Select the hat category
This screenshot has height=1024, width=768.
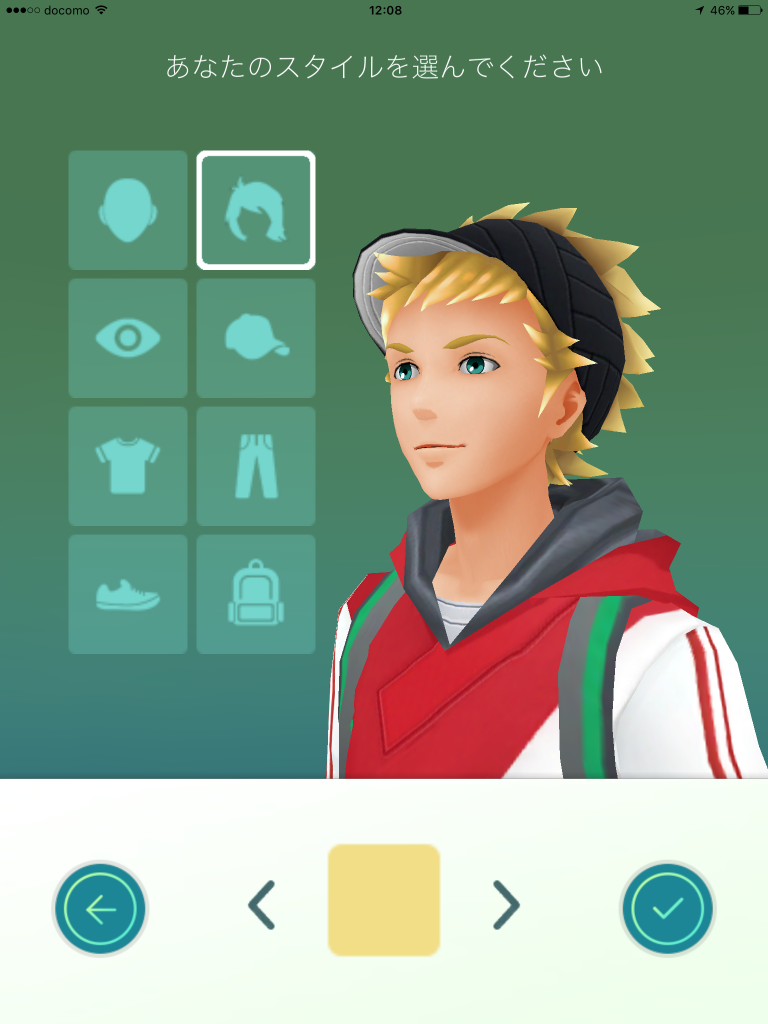(x=256, y=338)
